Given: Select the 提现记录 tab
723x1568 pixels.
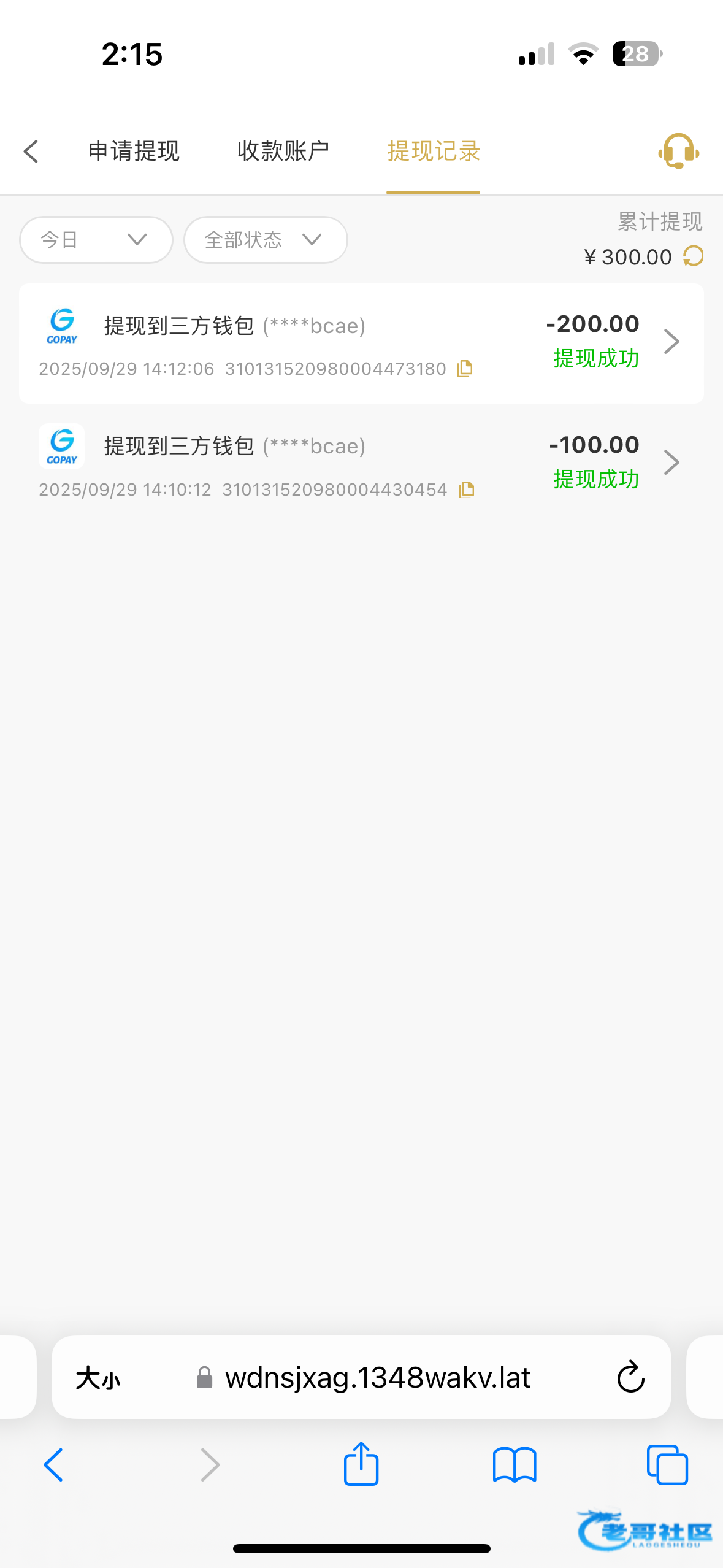Looking at the screenshot, I should [434, 152].
